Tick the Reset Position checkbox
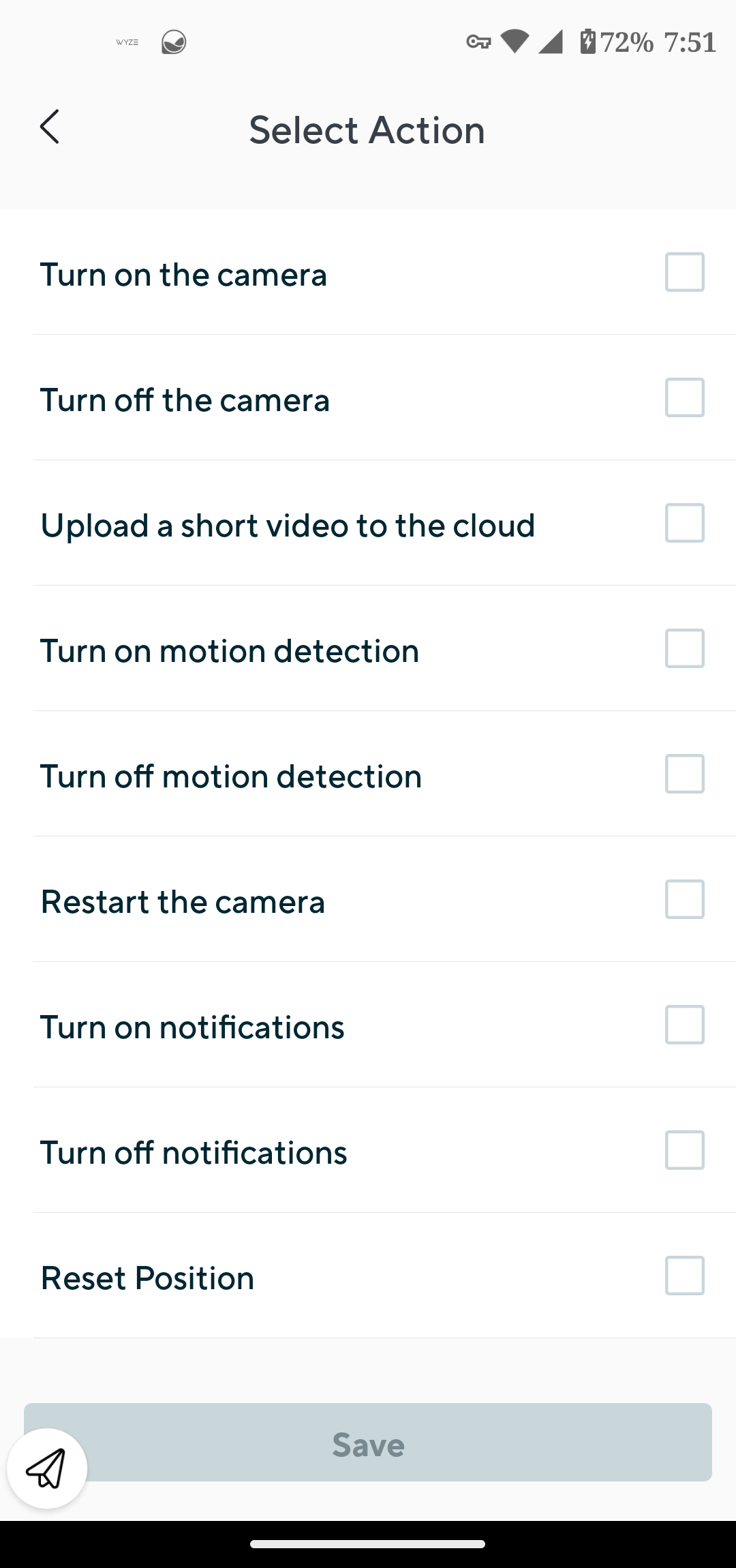The image size is (736, 1568). click(684, 1276)
